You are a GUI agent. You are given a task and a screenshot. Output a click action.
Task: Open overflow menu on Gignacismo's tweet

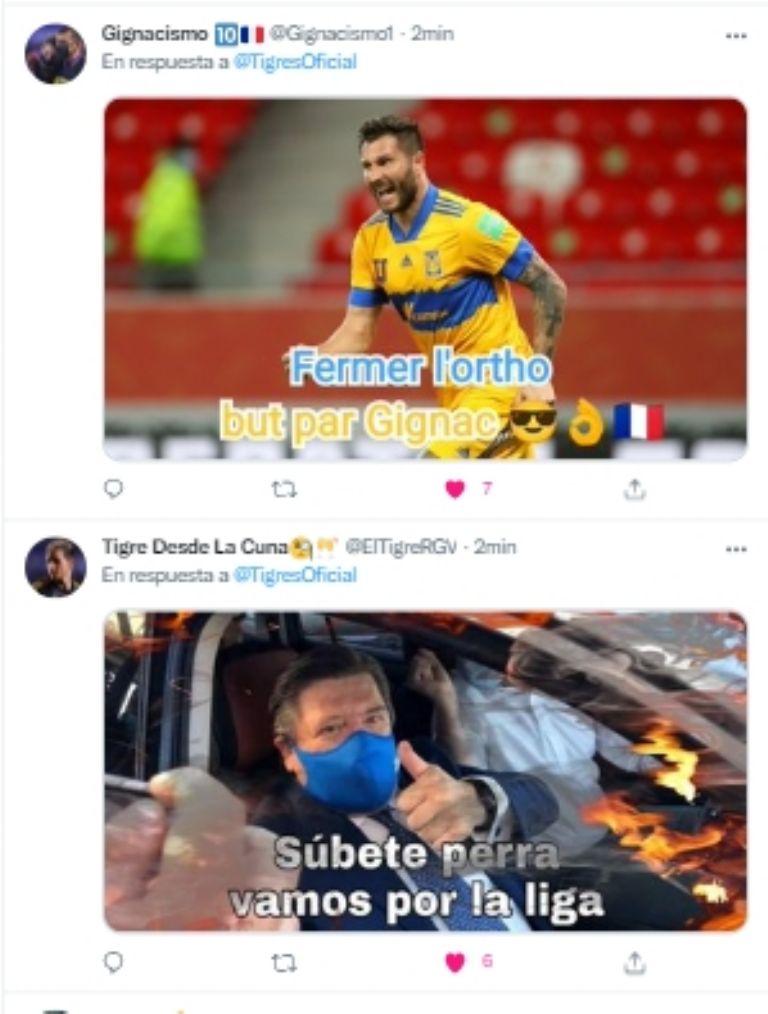[x=736, y=35]
